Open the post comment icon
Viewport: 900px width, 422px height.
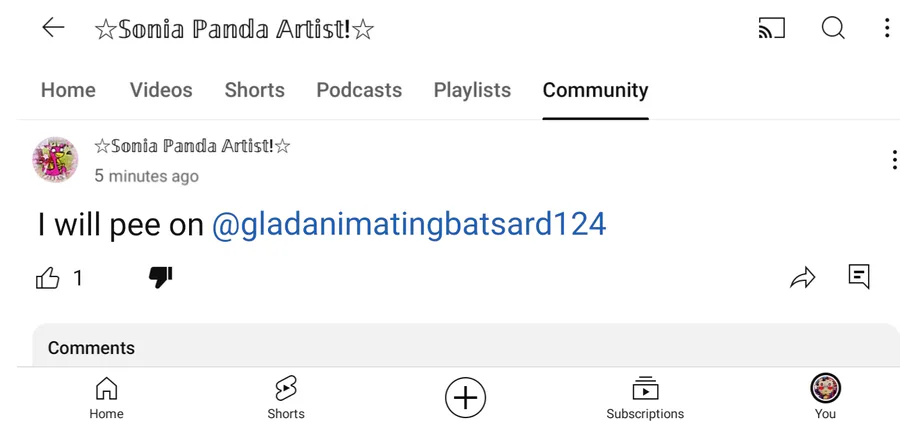(x=858, y=277)
